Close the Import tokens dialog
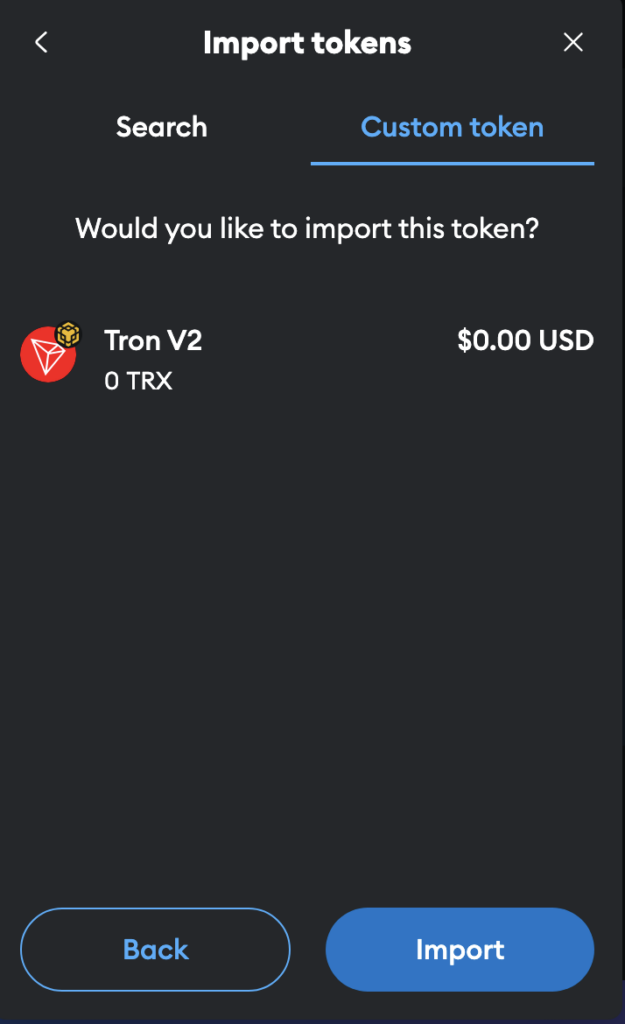Screen dimensions: 625x1024 573,42
